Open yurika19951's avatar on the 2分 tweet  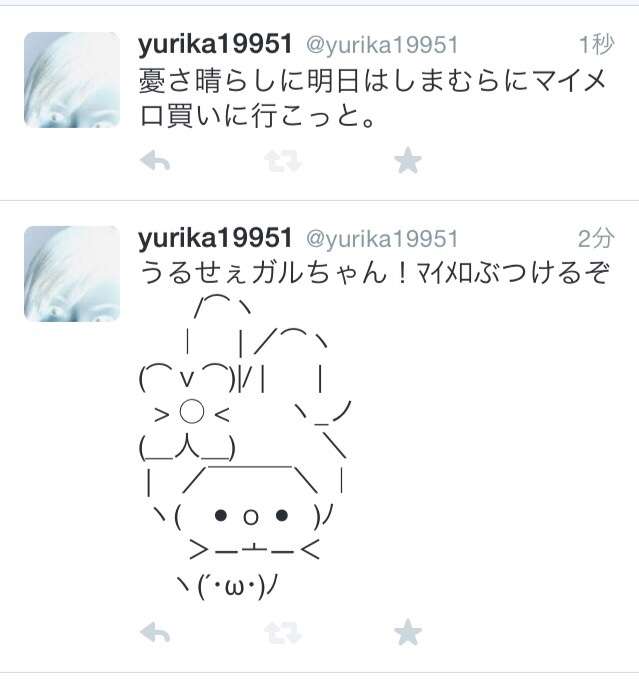tap(72, 273)
